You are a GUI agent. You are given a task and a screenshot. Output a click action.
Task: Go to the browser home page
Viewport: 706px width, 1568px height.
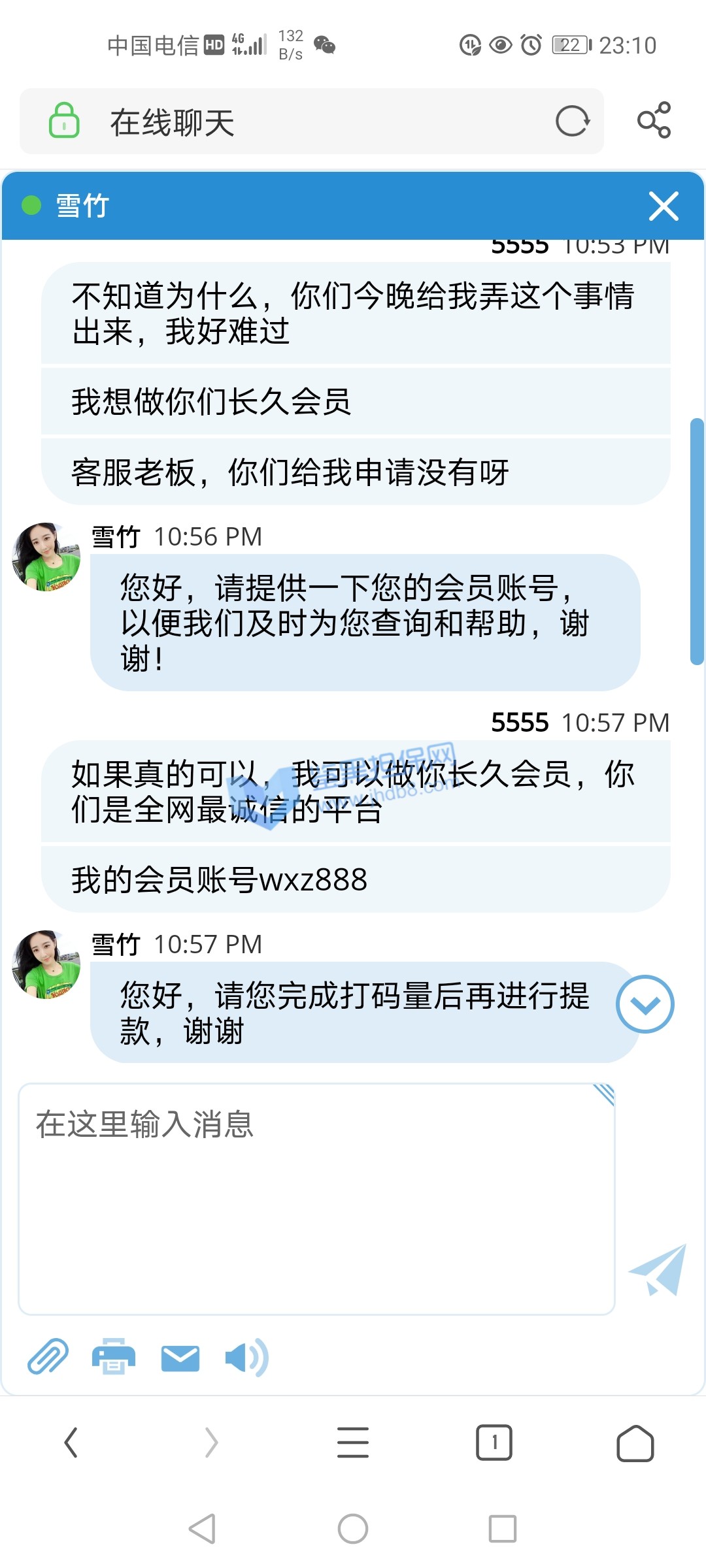coord(635,1443)
